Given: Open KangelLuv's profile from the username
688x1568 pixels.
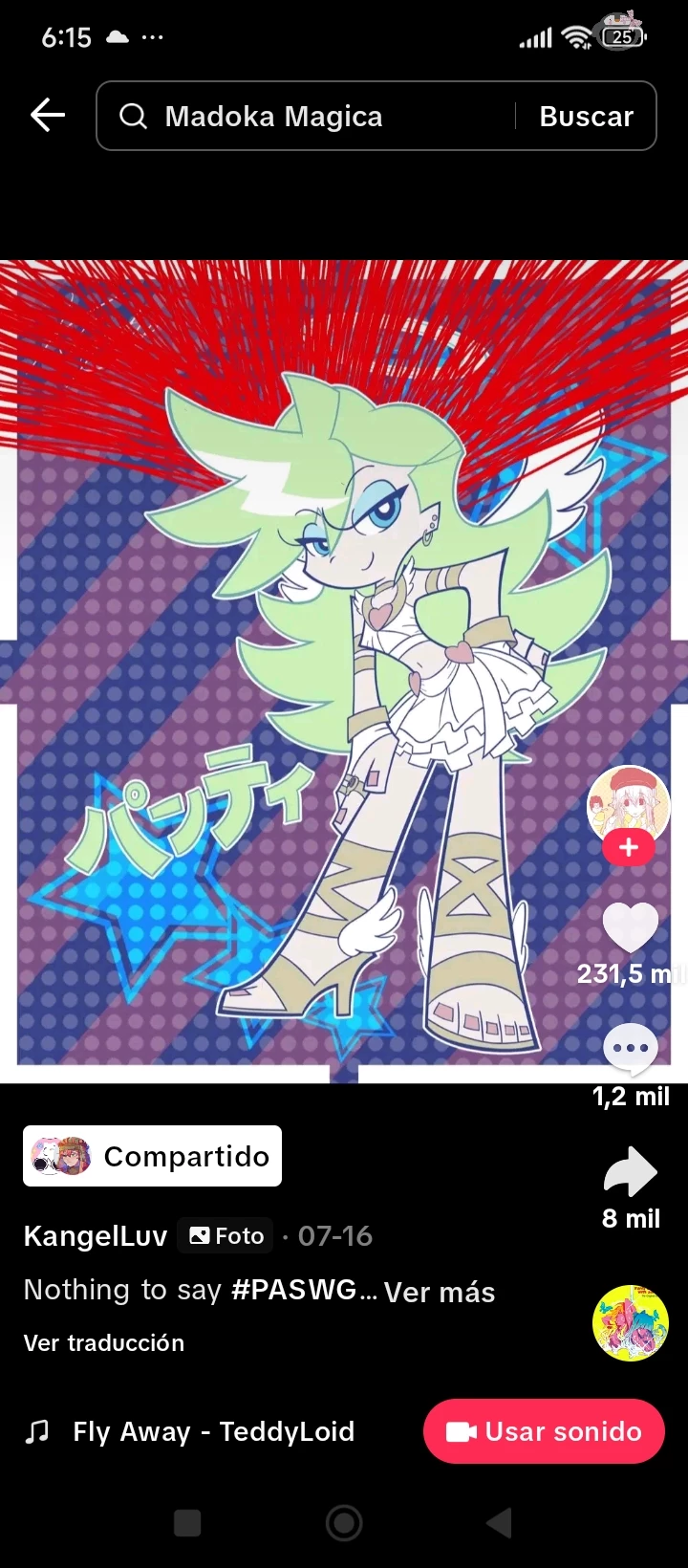Looking at the screenshot, I should (x=96, y=1235).
